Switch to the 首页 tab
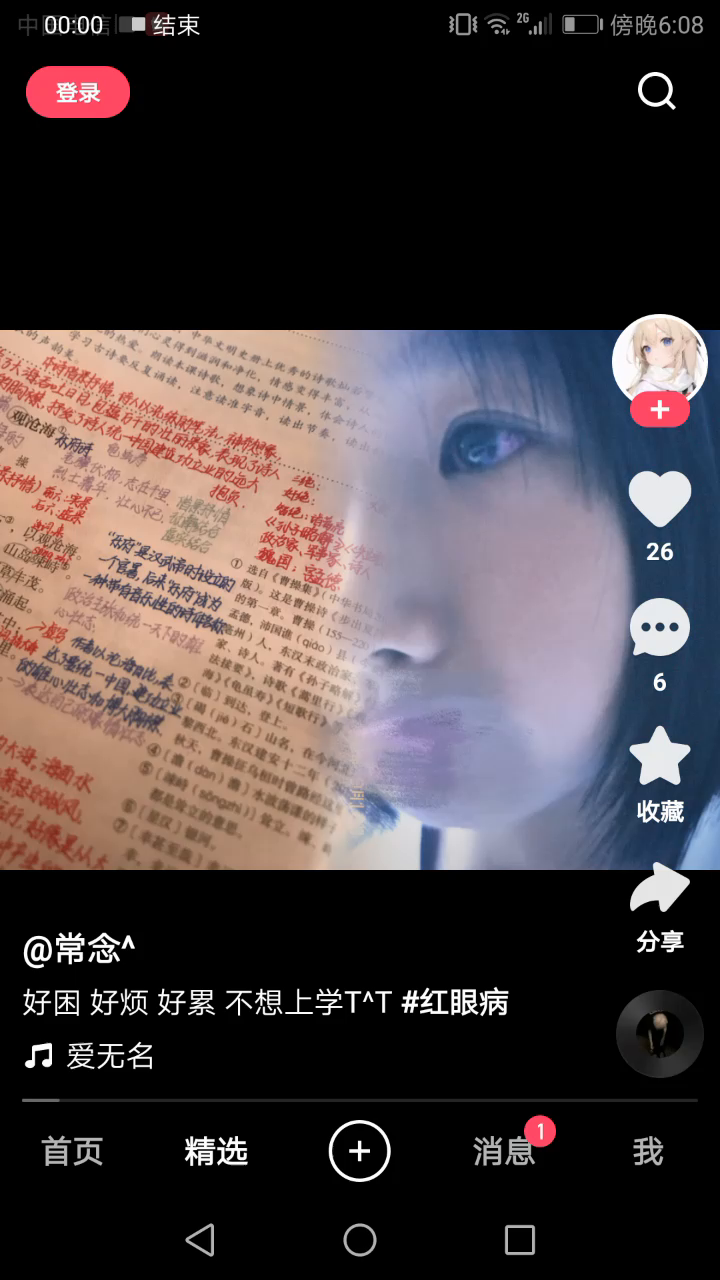Screen dimensions: 720x1280 [x=72, y=1152]
